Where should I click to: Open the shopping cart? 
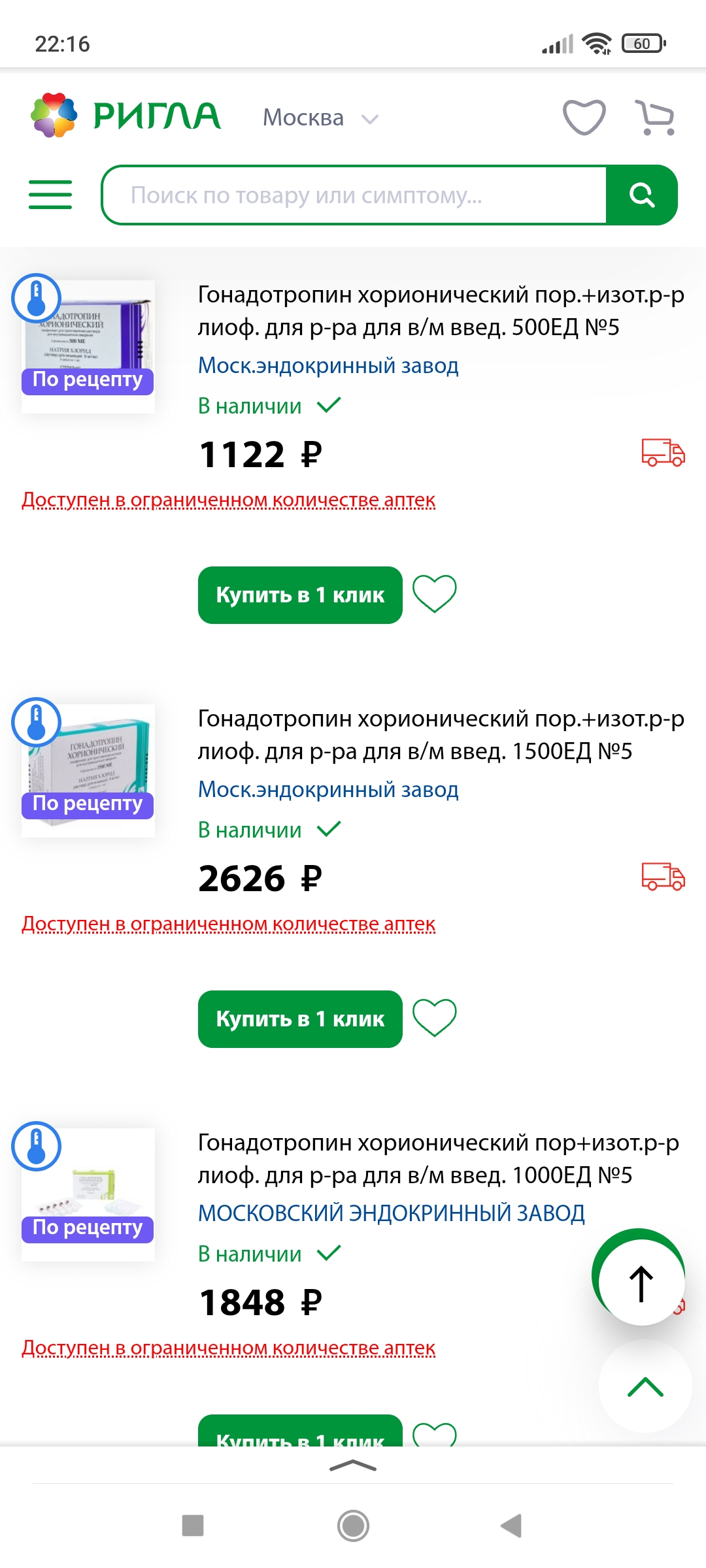click(655, 118)
